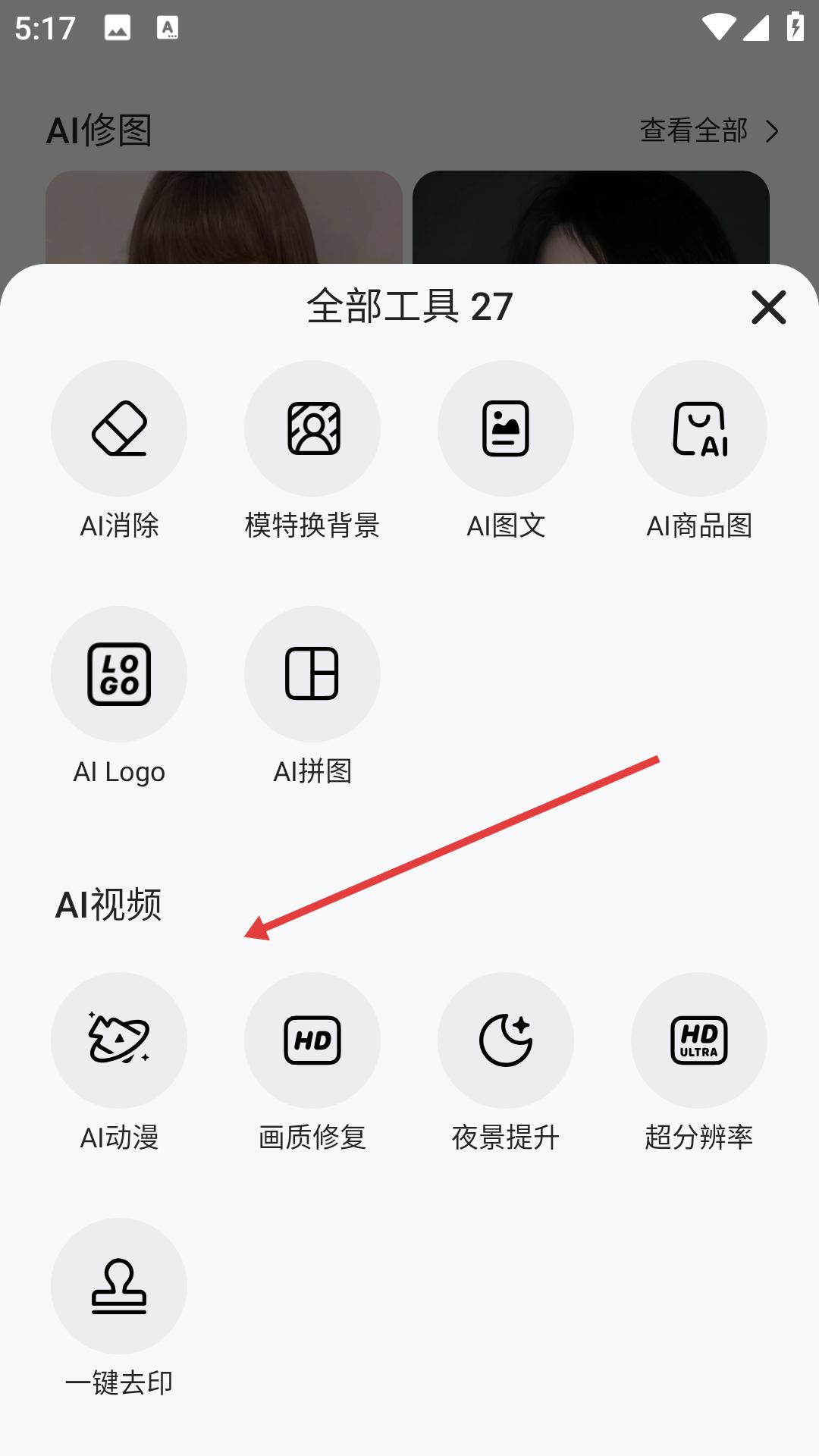
Task: Launch the AI商品图 tool
Action: pyautogui.click(x=699, y=428)
